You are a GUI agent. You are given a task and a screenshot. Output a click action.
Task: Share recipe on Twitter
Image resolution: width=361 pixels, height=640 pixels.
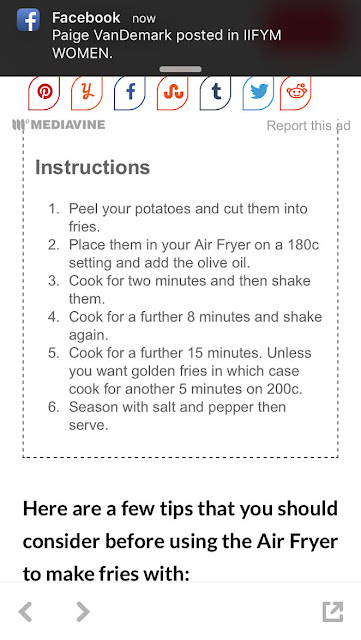[258, 93]
